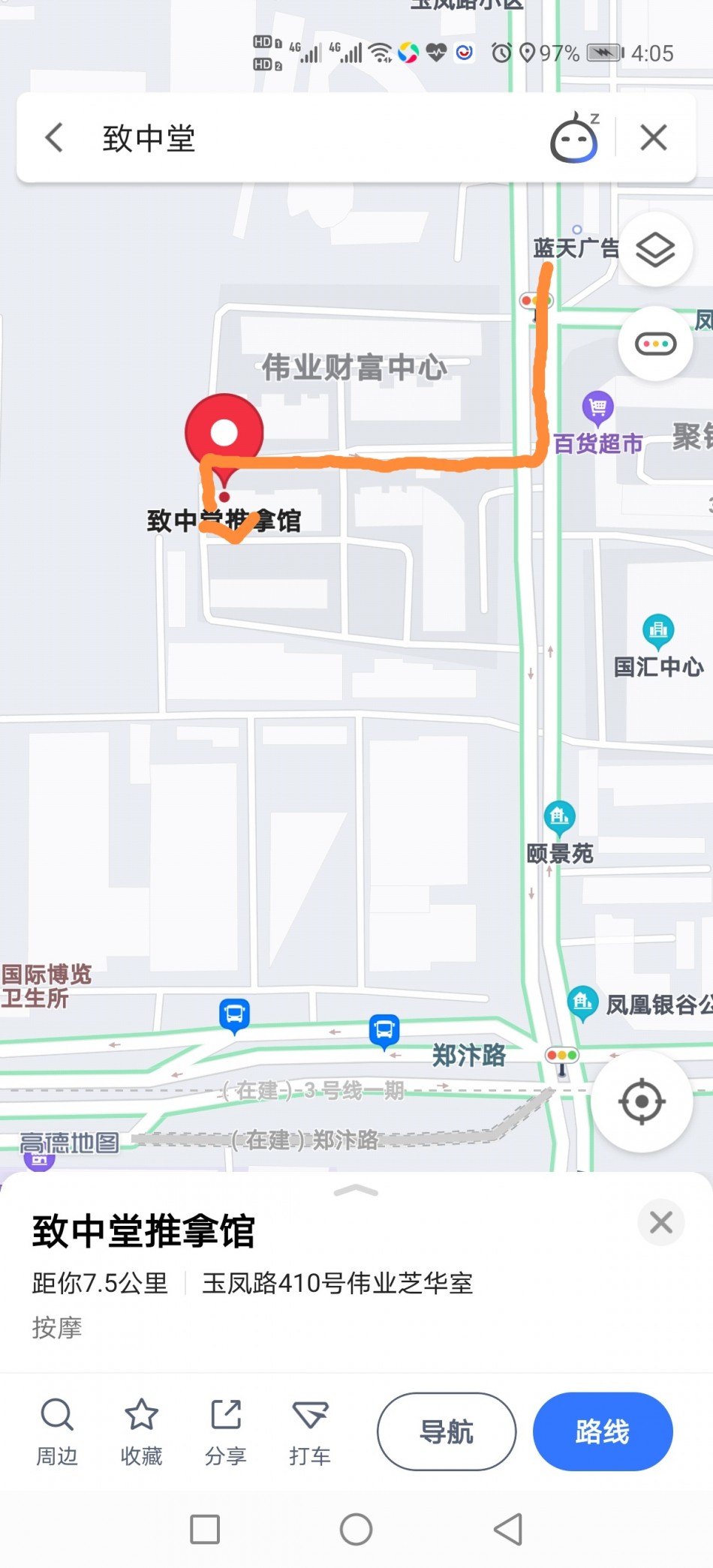Show route options with 路线

coord(603,1432)
